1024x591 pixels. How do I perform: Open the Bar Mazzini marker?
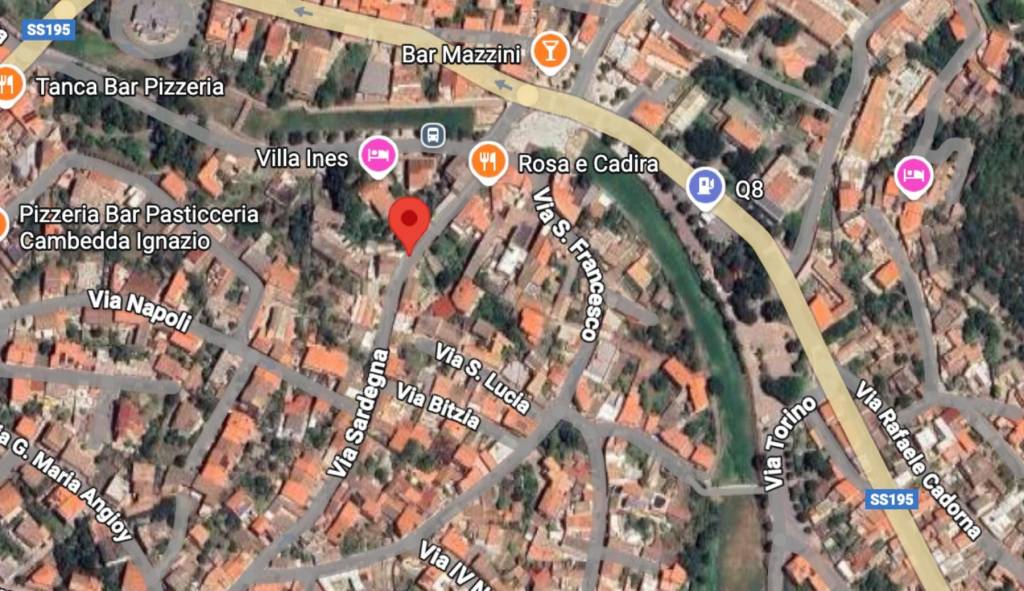click(548, 52)
